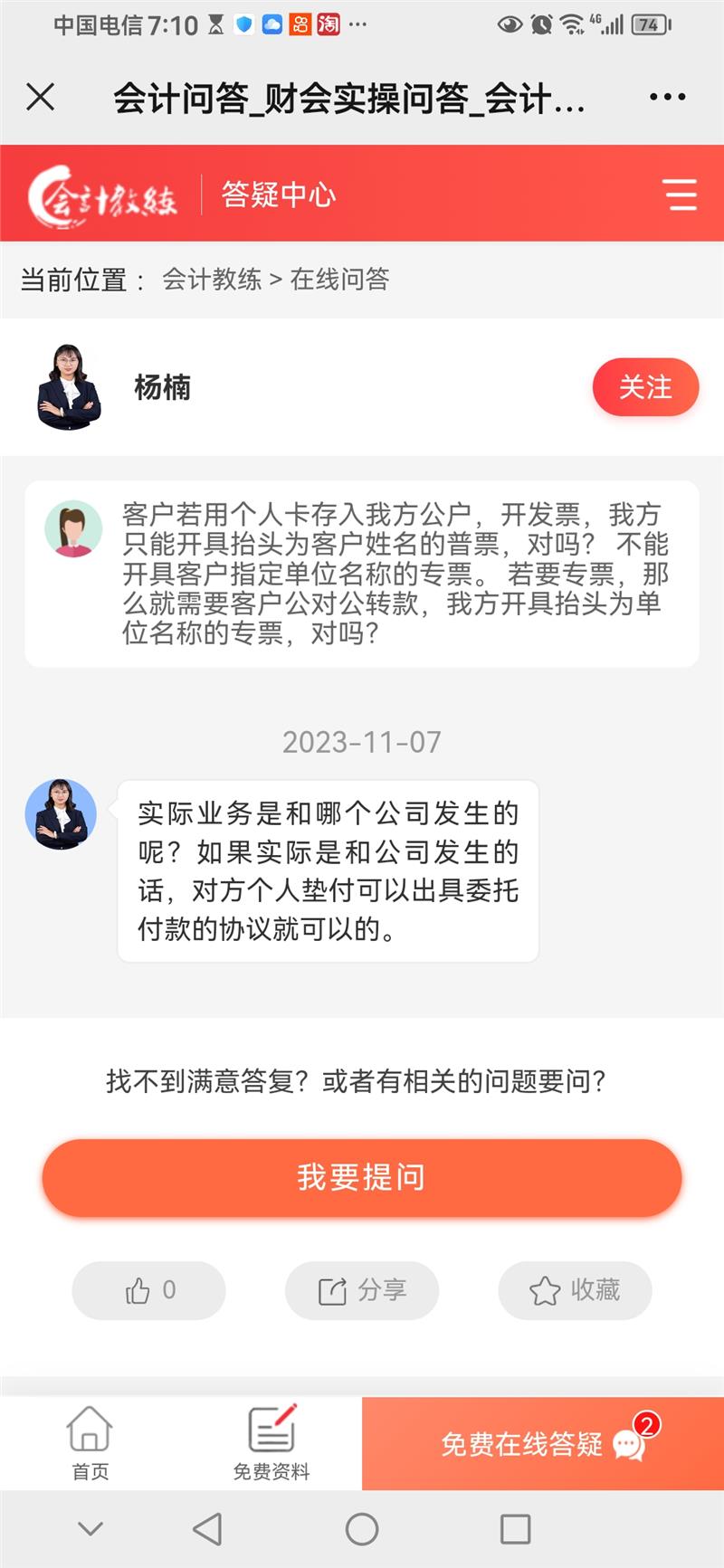Open recent apps with the square button
The width and height of the screenshot is (724, 1568).
pos(515,1529)
